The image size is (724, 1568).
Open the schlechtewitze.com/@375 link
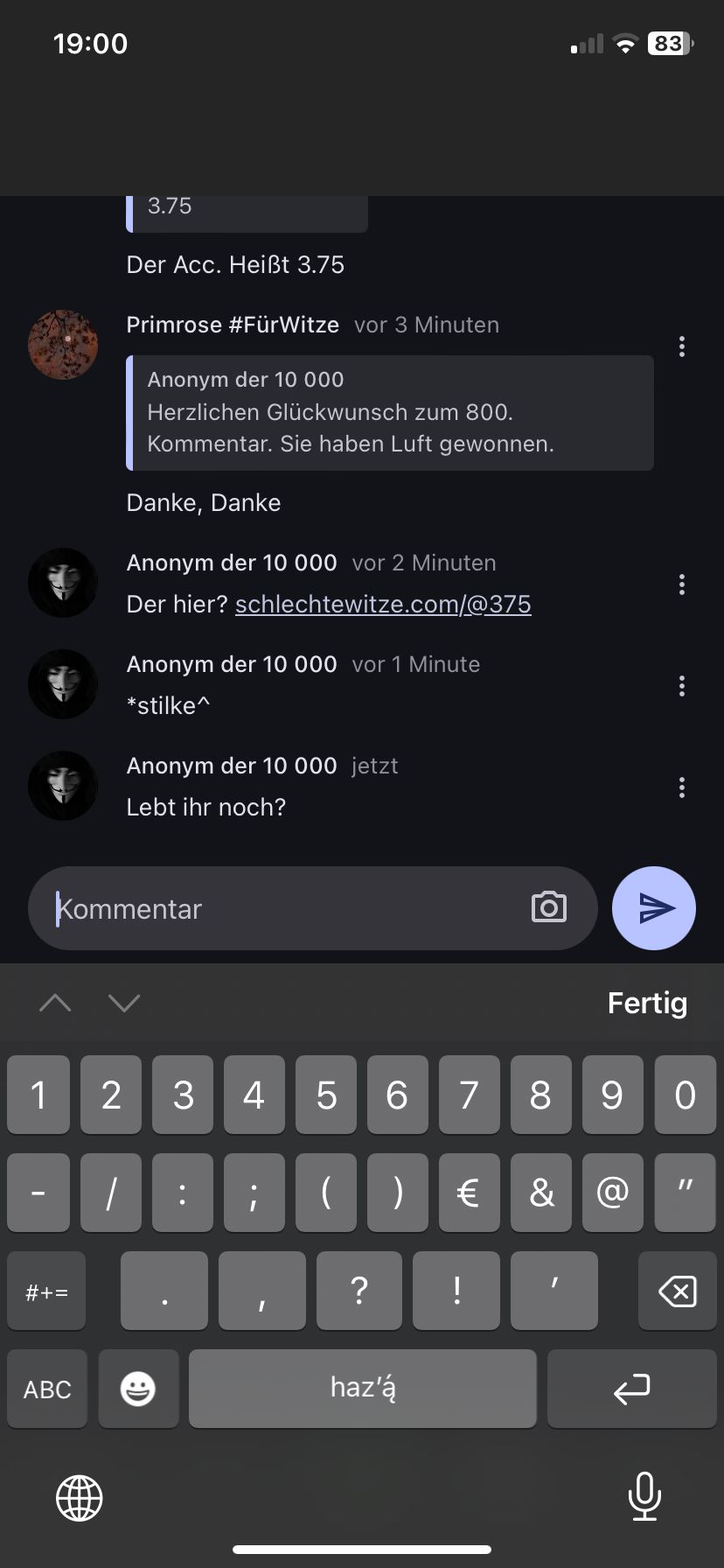click(x=383, y=605)
